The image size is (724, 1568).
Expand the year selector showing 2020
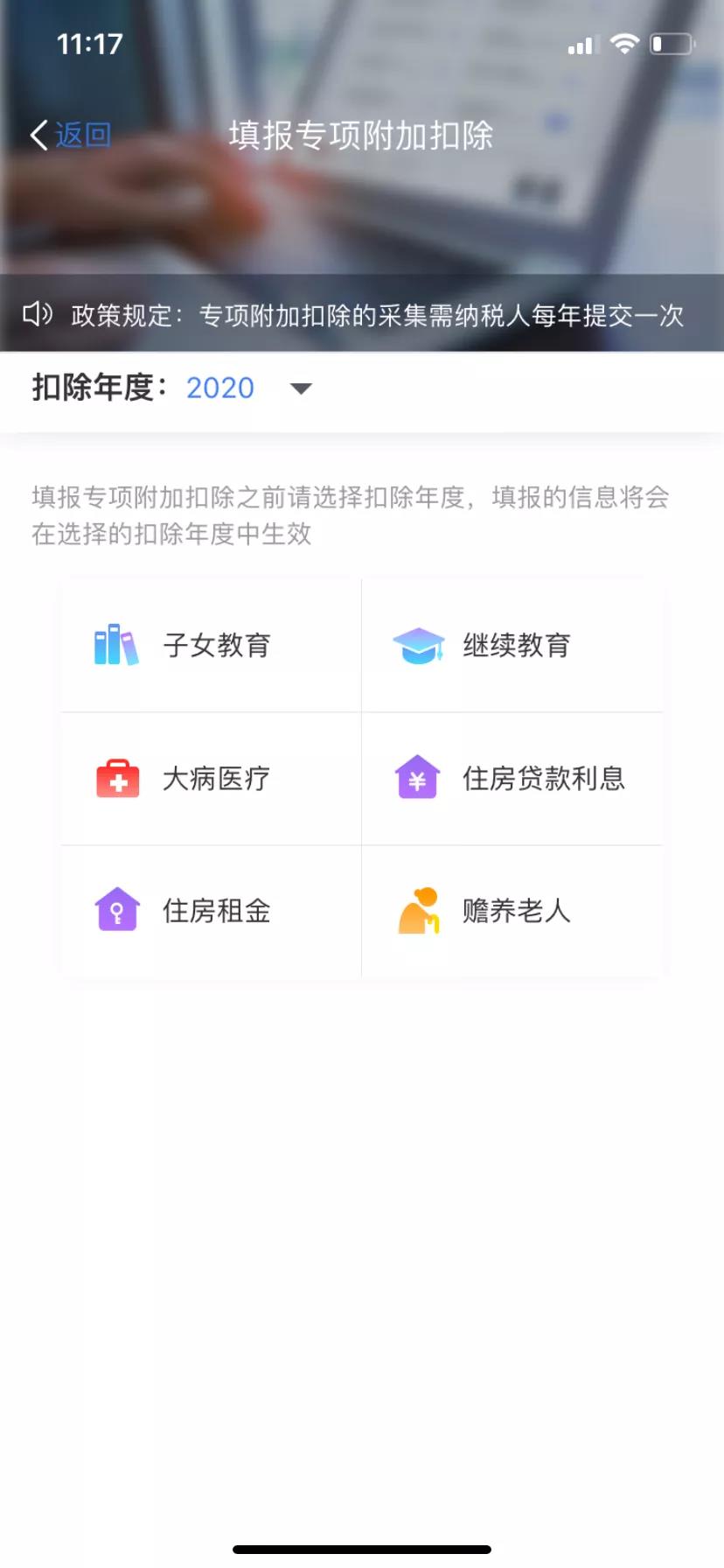(220, 388)
